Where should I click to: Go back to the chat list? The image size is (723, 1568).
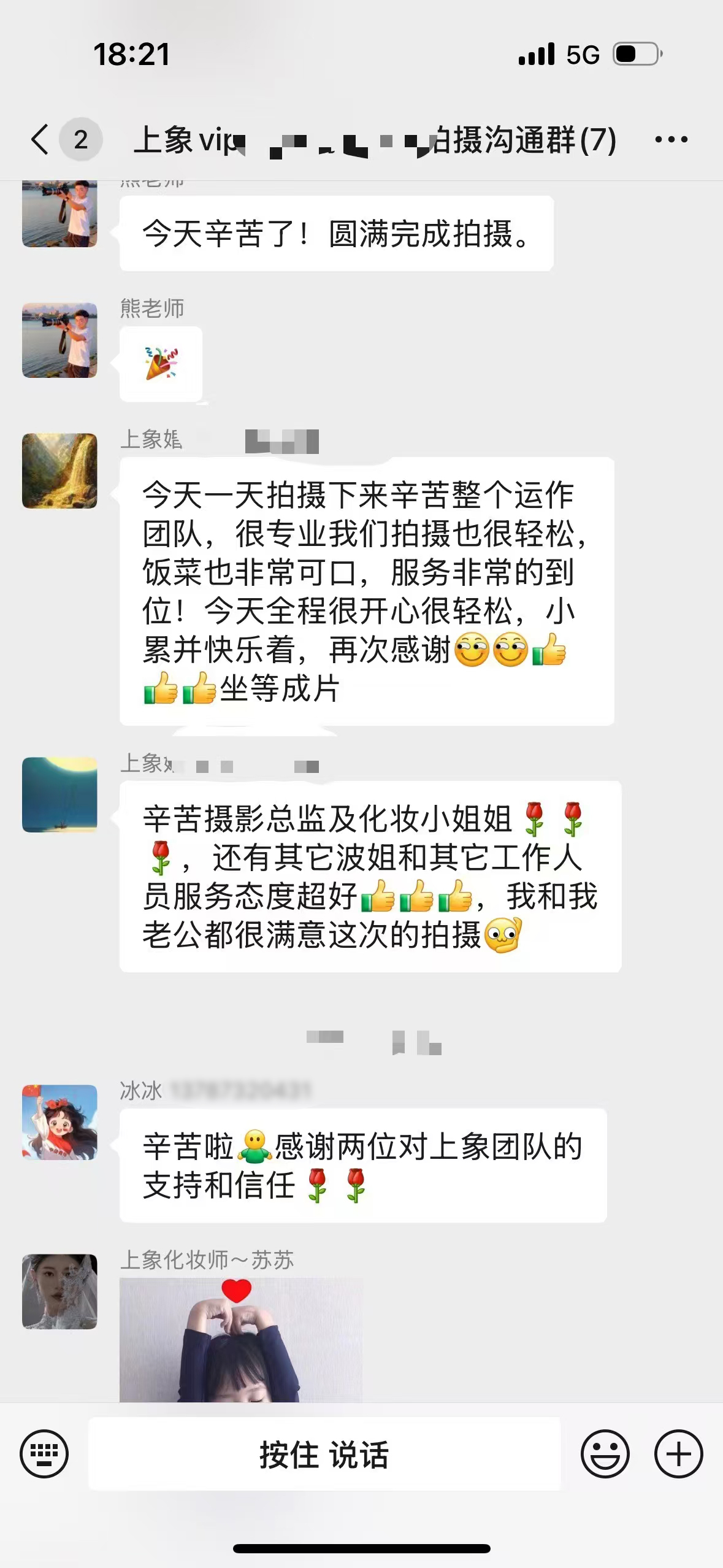40,139
